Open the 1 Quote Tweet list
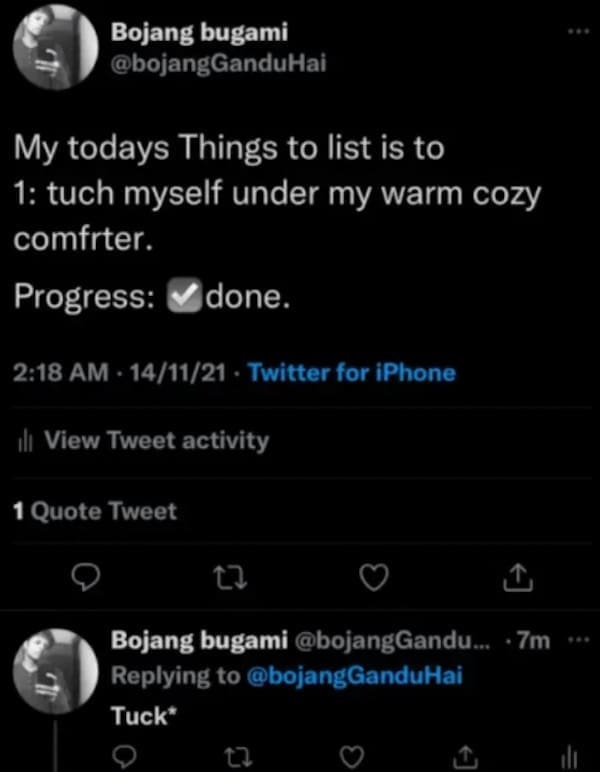 click(x=95, y=511)
